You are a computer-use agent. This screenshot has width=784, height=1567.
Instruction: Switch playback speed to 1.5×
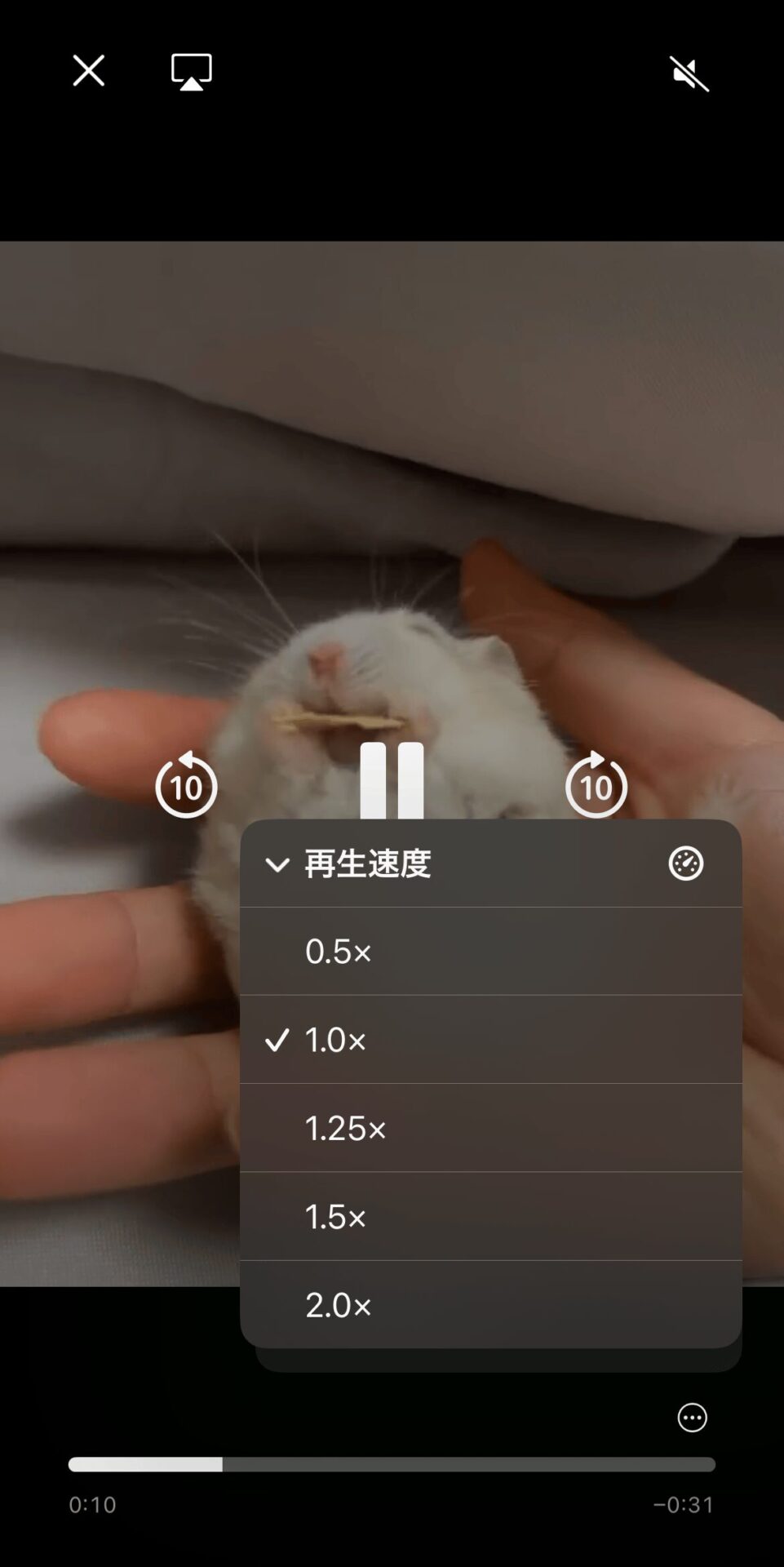489,1217
